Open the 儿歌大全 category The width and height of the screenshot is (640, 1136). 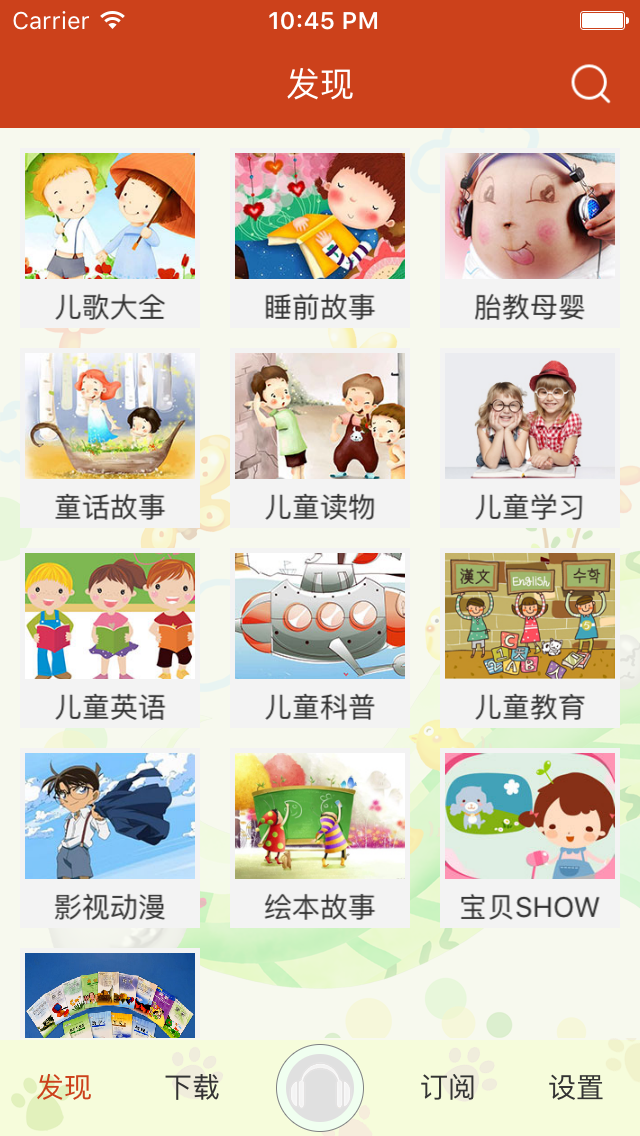pyautogui.click(x=110, y=238)
